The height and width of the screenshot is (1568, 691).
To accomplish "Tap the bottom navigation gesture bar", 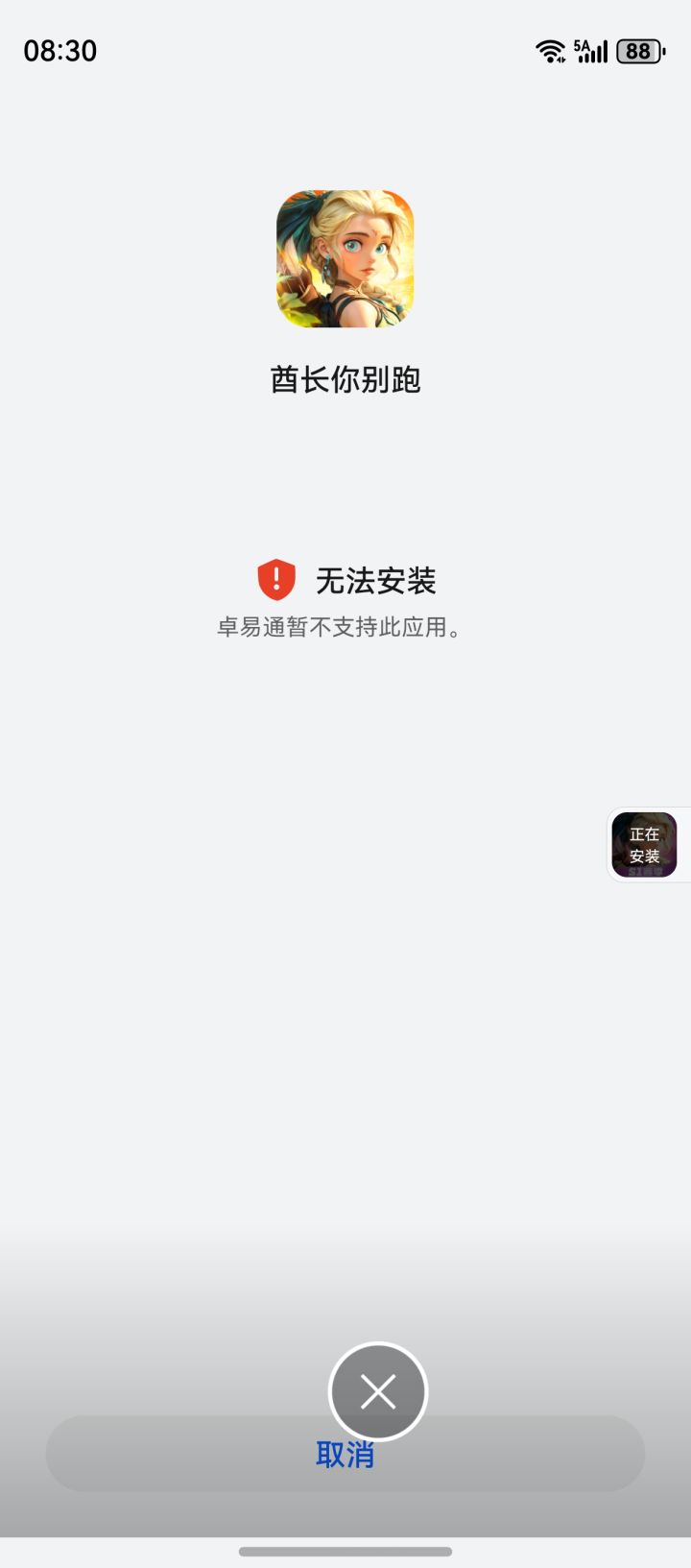I will [345, 1553].
